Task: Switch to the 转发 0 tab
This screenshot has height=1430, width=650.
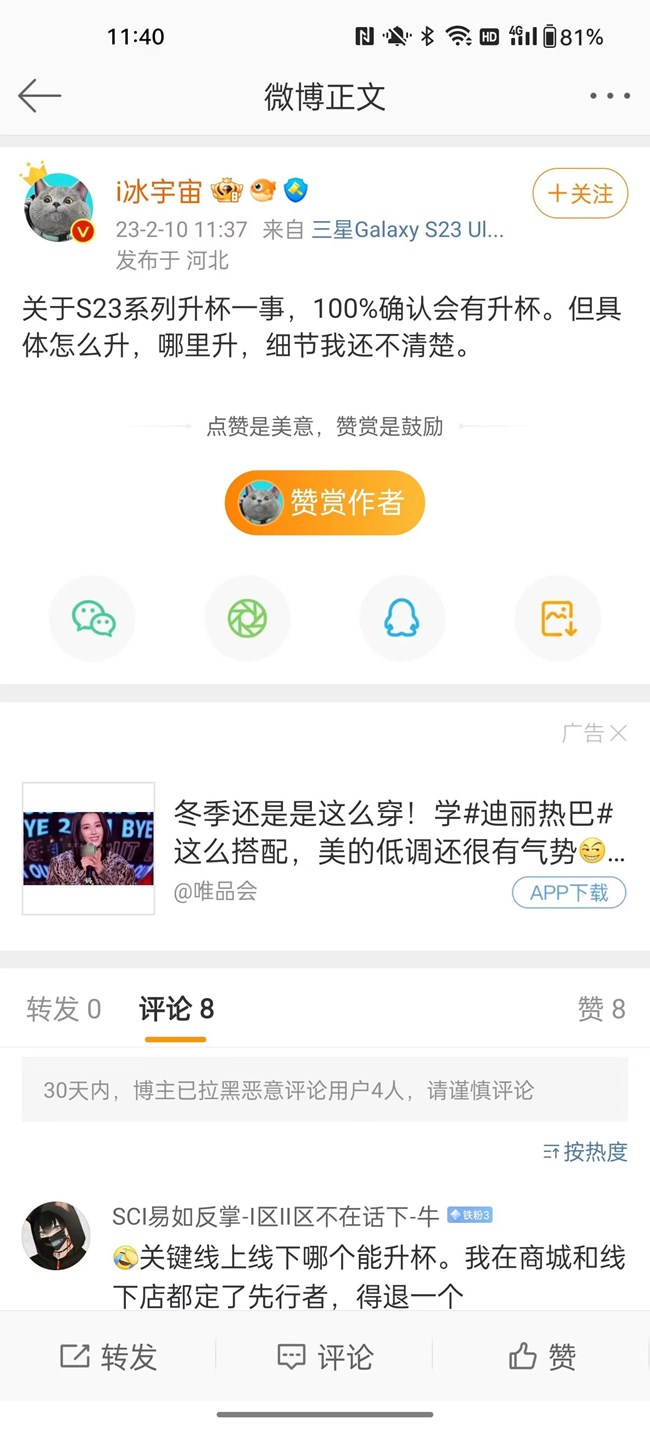Action: 64,1009
